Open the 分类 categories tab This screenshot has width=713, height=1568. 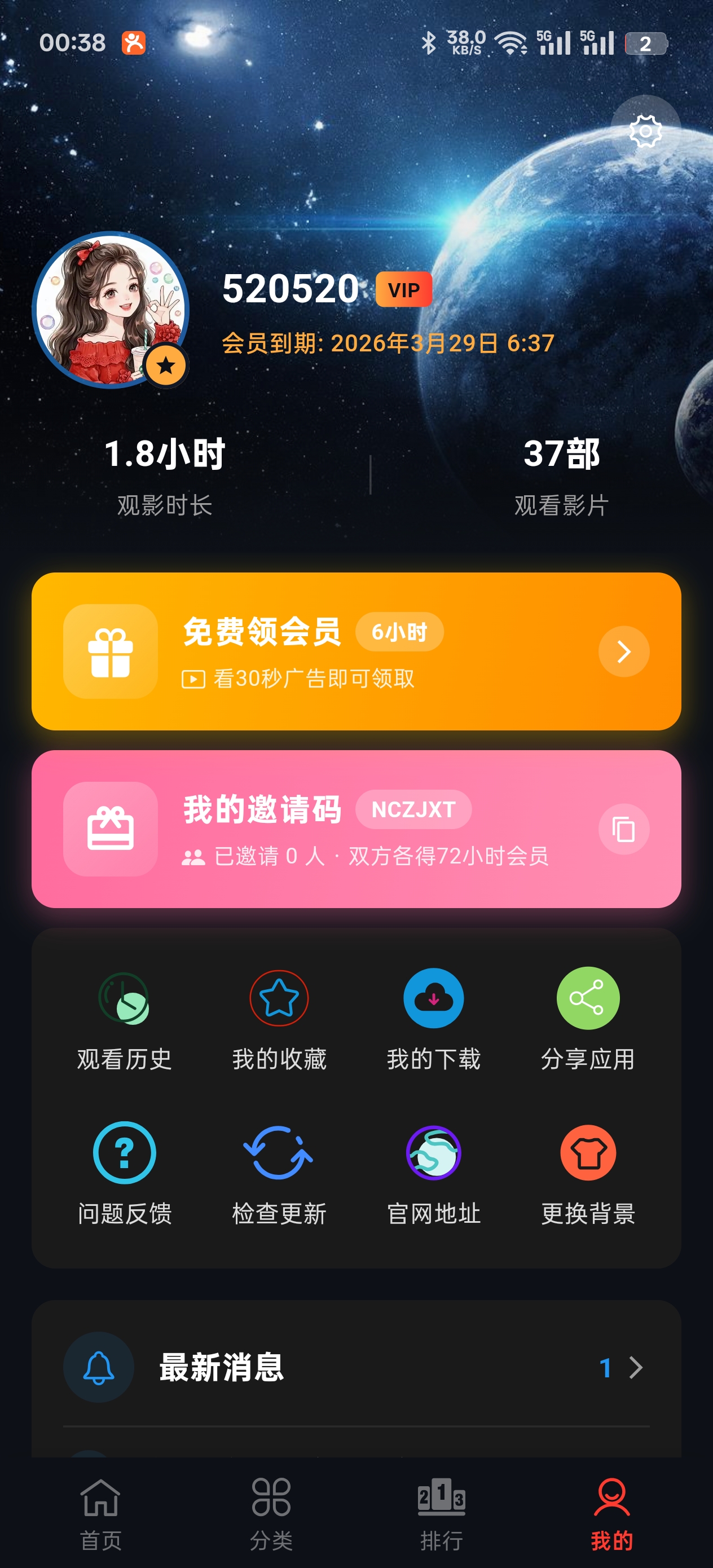coord(270,1509)
